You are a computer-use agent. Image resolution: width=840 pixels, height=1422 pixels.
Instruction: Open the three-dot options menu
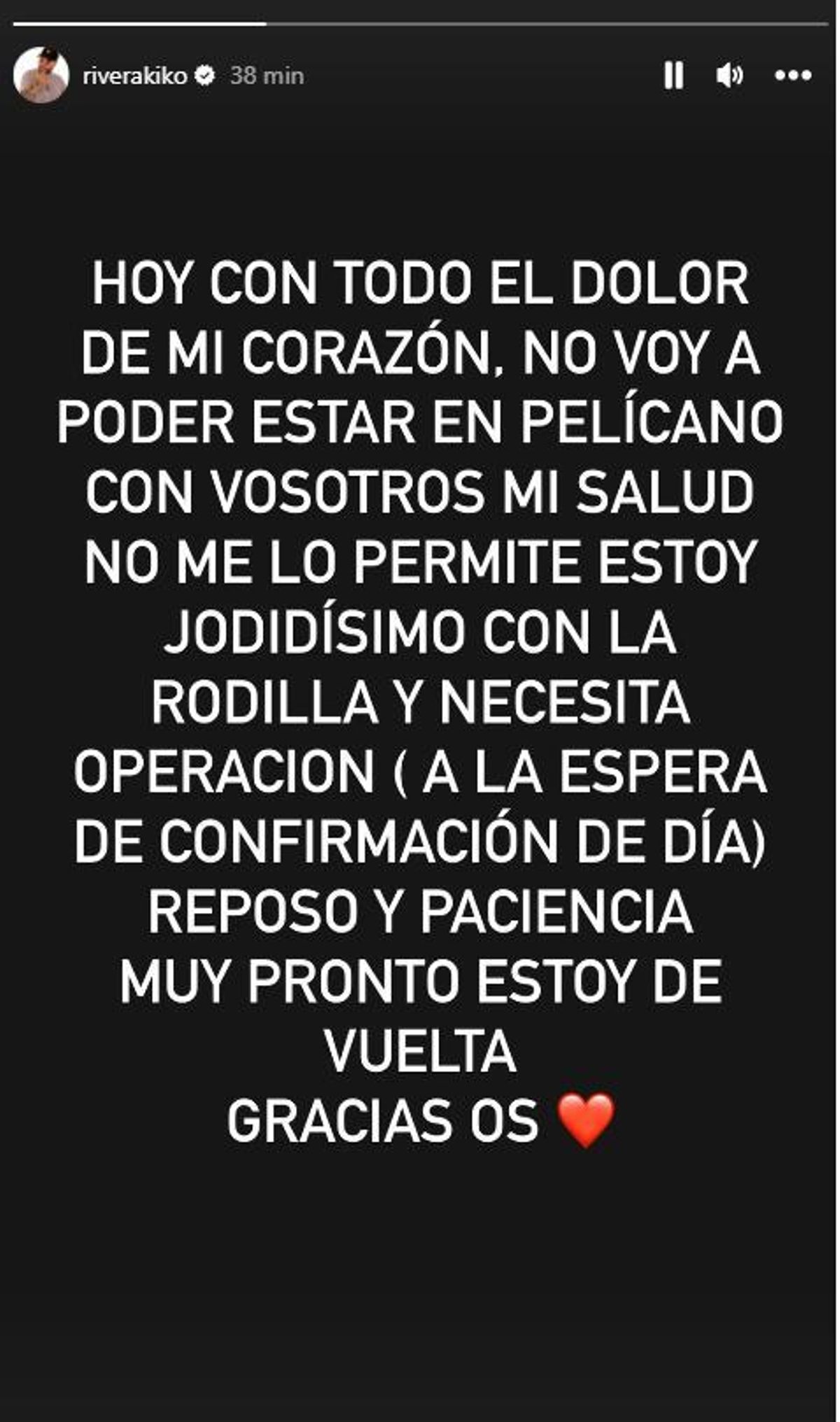[x=793, y=75]
